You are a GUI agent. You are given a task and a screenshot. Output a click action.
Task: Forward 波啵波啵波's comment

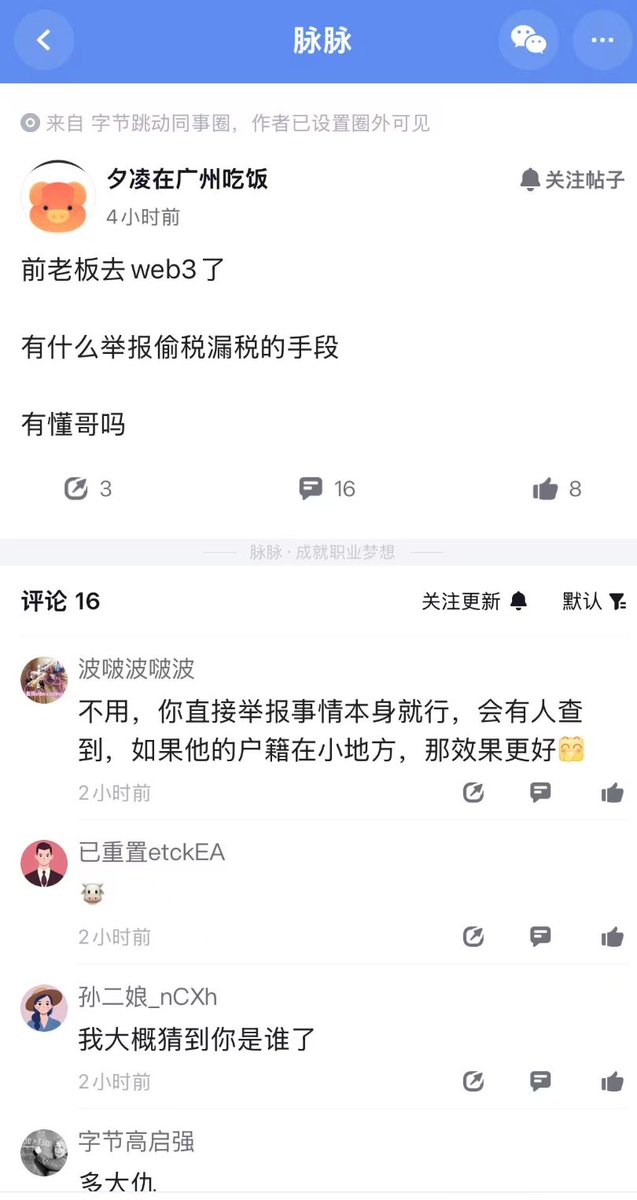pos(474,793)
